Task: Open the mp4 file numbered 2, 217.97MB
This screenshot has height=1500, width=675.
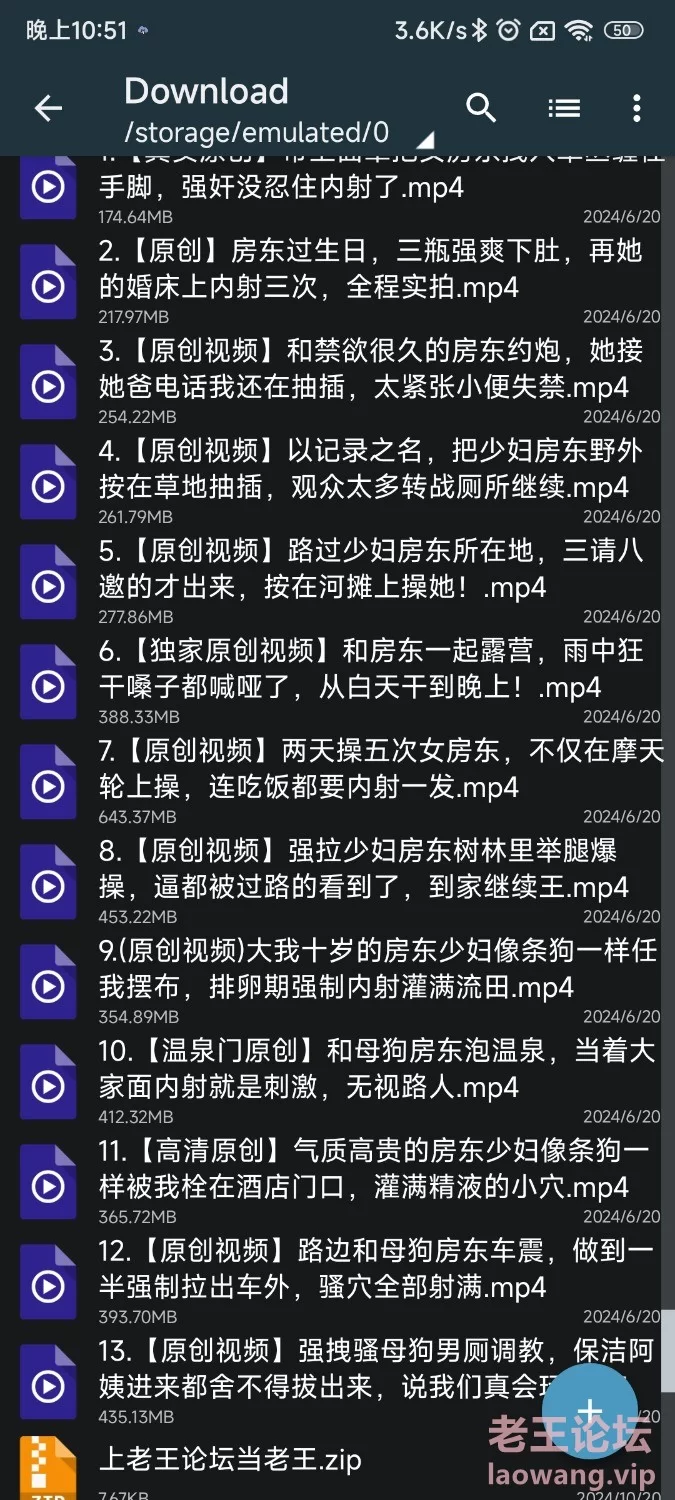Action: tap(337, 281)
